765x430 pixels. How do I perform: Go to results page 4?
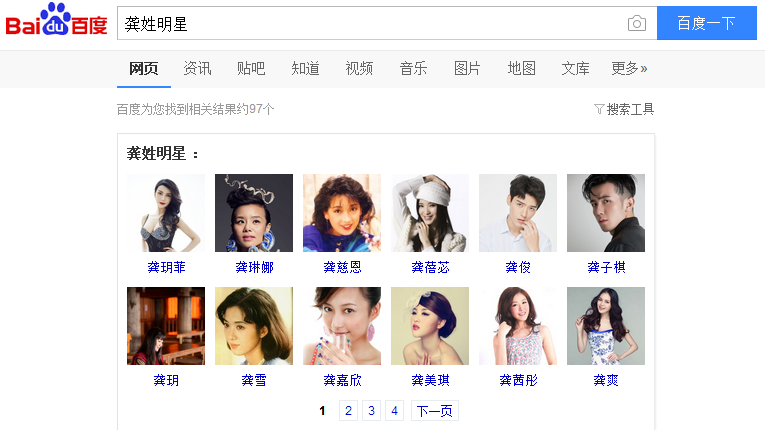click(394, 411)
